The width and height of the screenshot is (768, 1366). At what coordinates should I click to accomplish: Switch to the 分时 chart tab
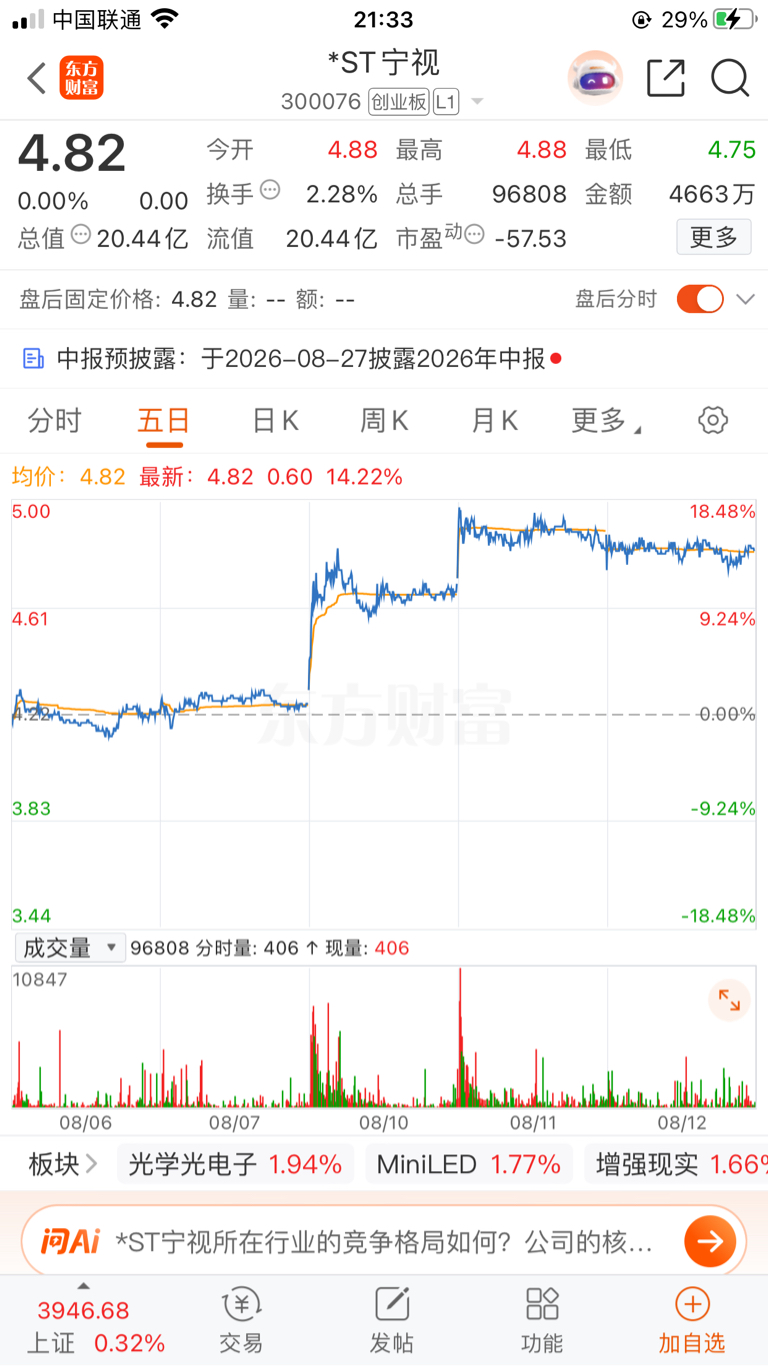click(54, 421)
